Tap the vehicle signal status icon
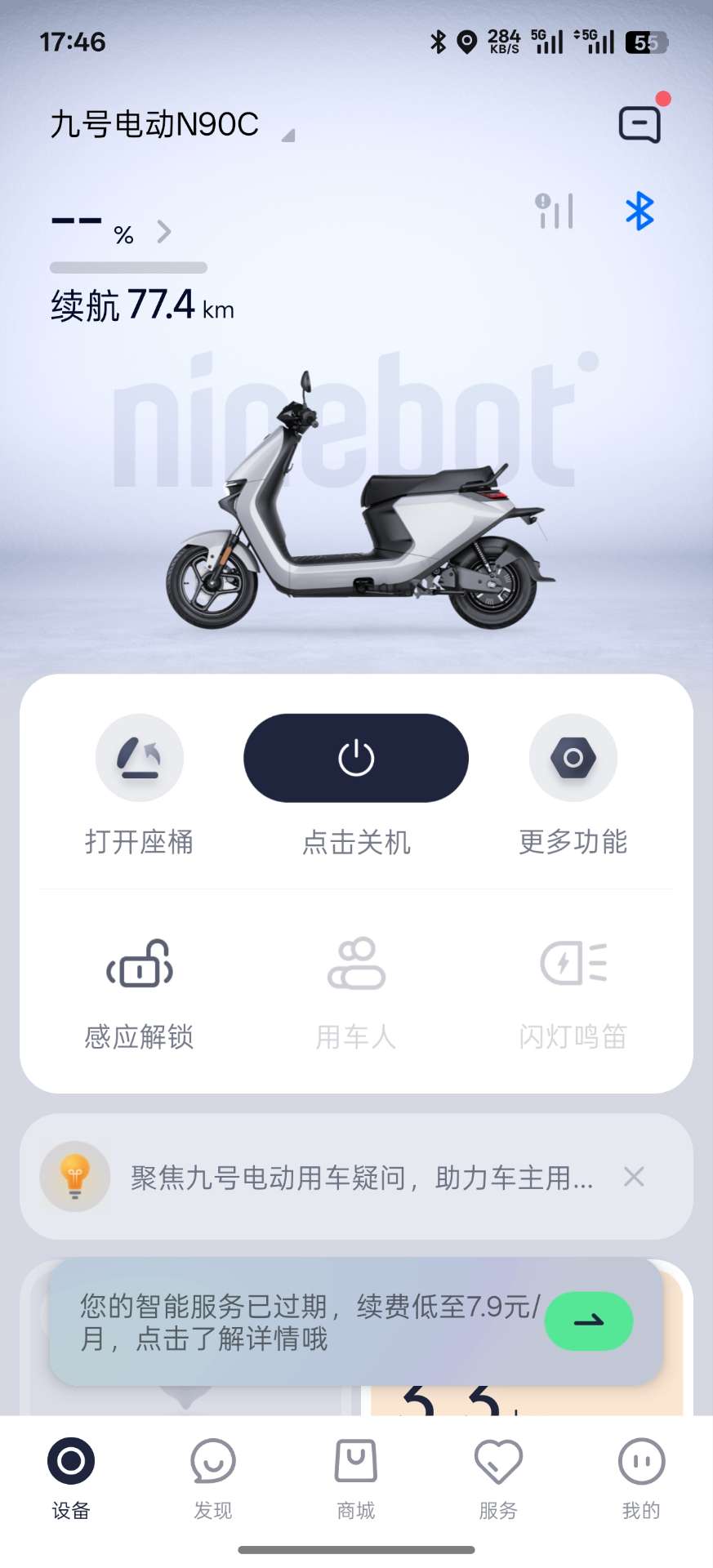 coord(555,212)
